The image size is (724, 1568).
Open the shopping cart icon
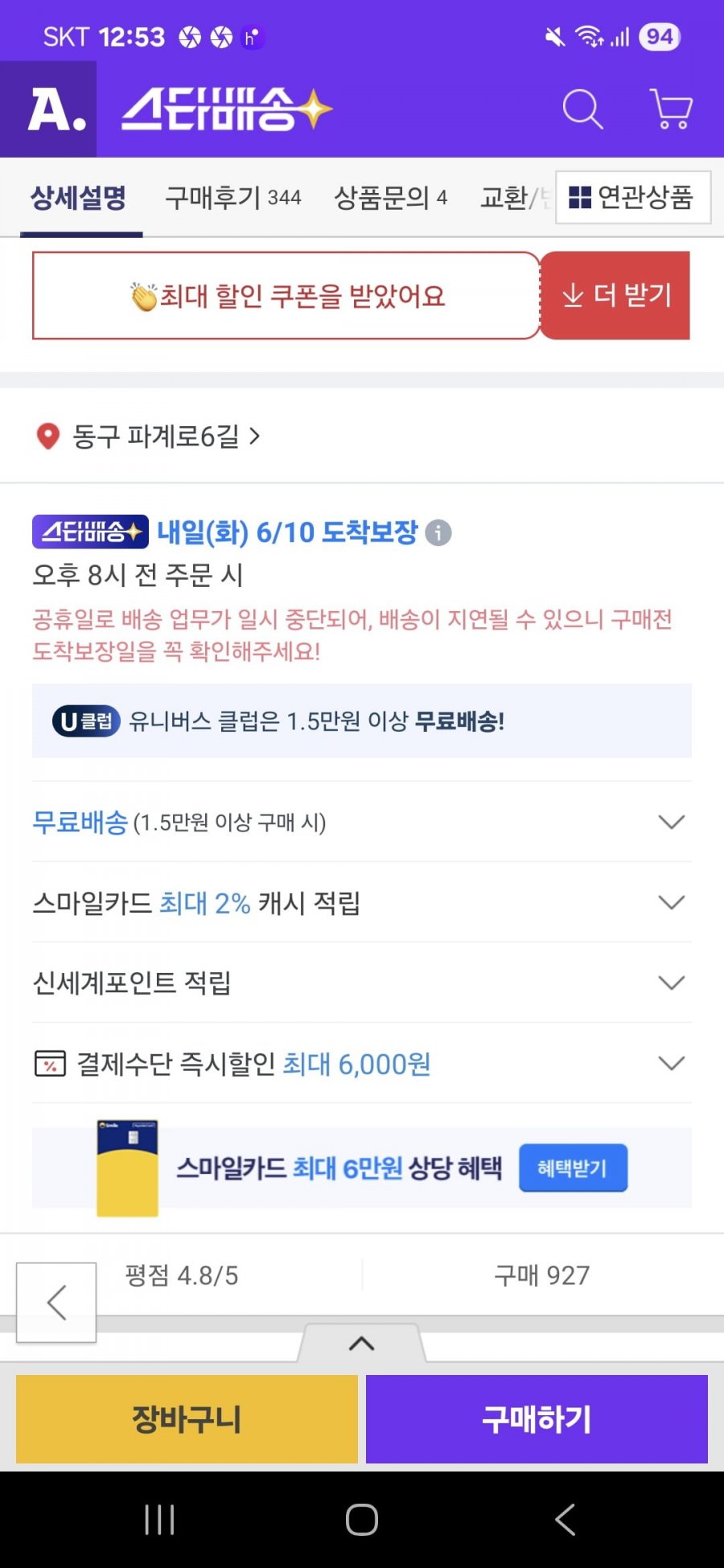coord(671,109)
